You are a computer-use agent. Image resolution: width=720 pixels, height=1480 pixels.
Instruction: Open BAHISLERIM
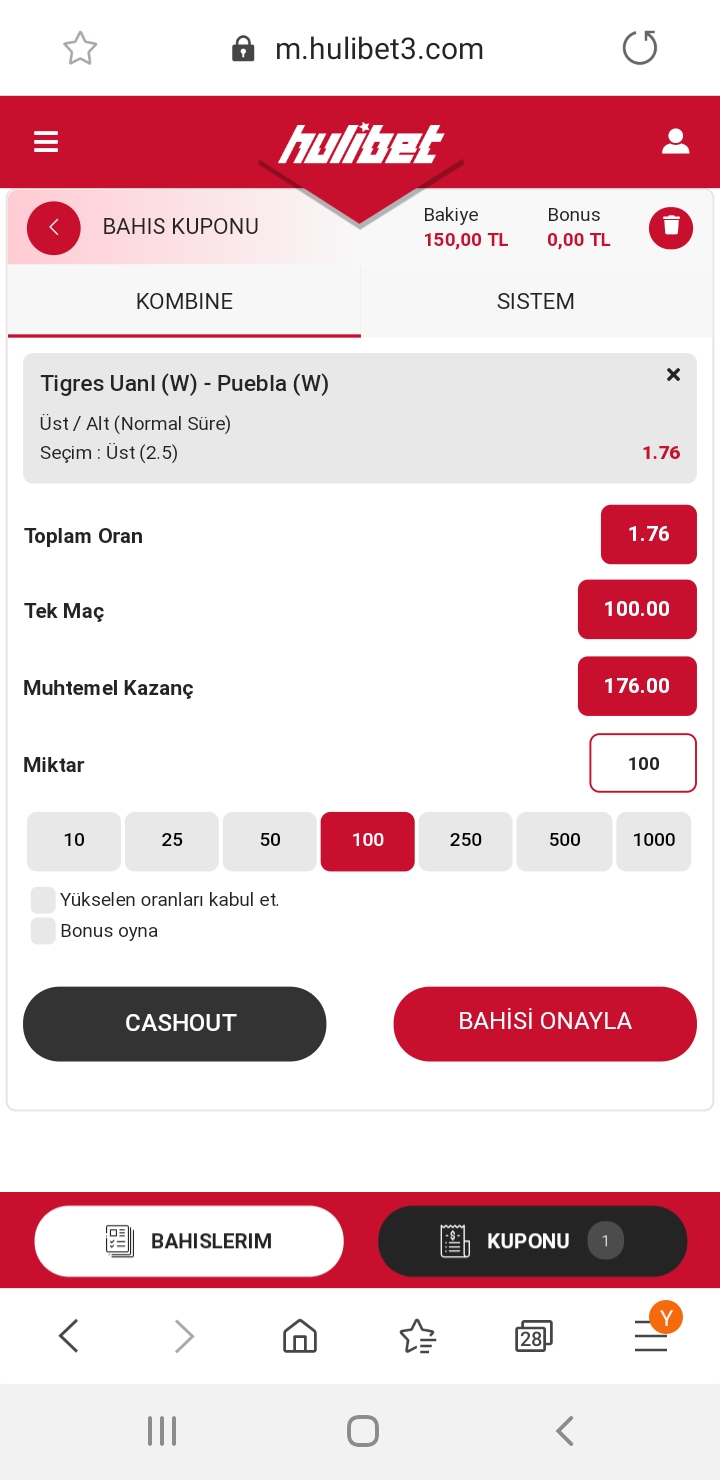[x=189, y=1241]
